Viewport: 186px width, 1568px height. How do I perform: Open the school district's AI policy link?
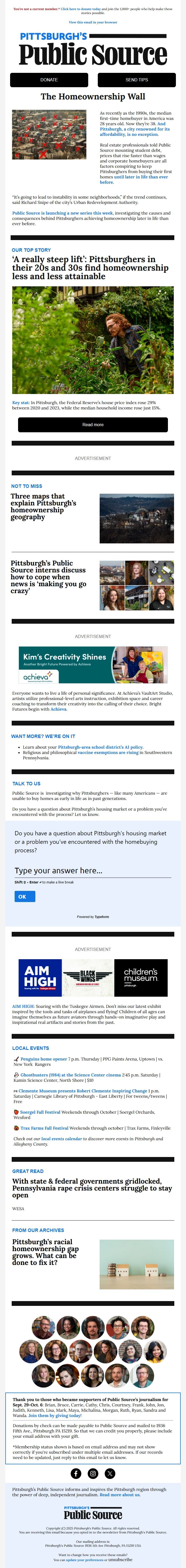click(x=100, y=747)
